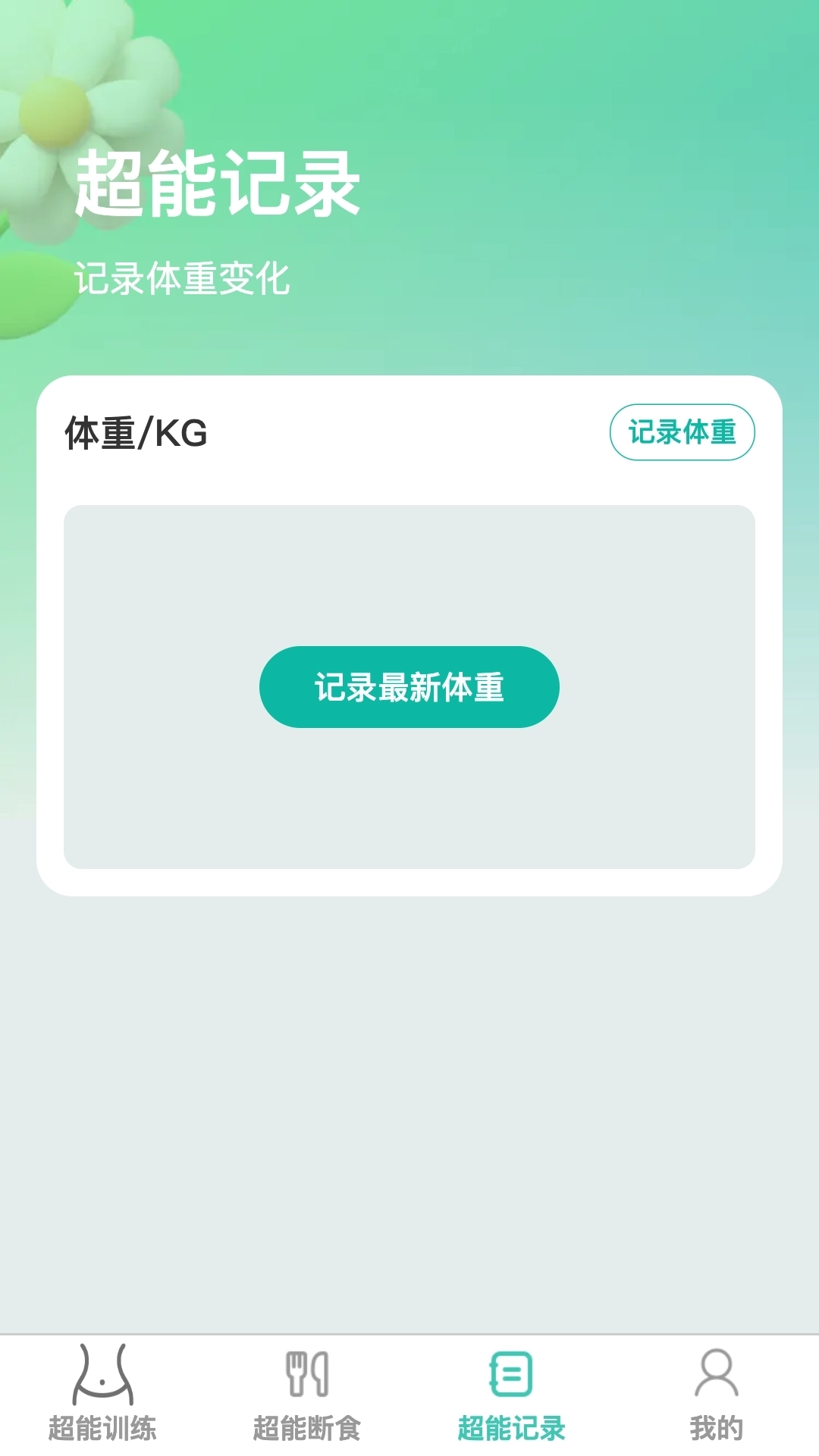Tap the 记录体重 outlined button
The width and height of the screenshot is (819, 1456).
coord(683,431)
